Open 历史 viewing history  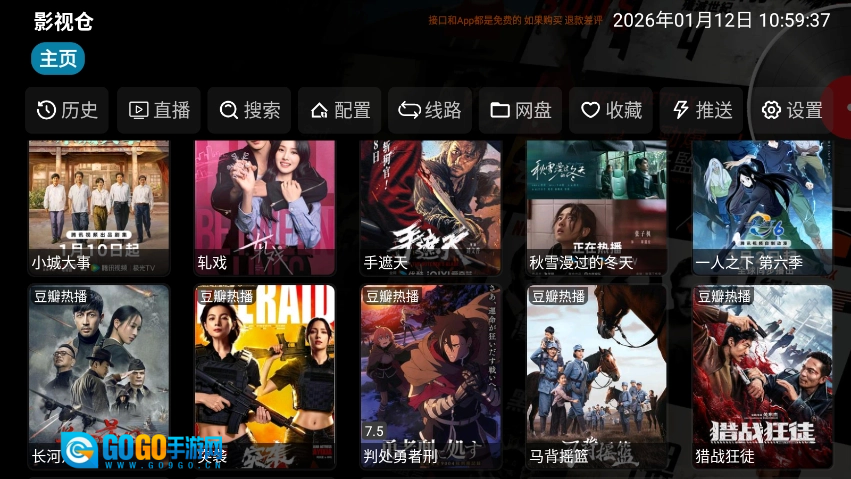point(67,110)
